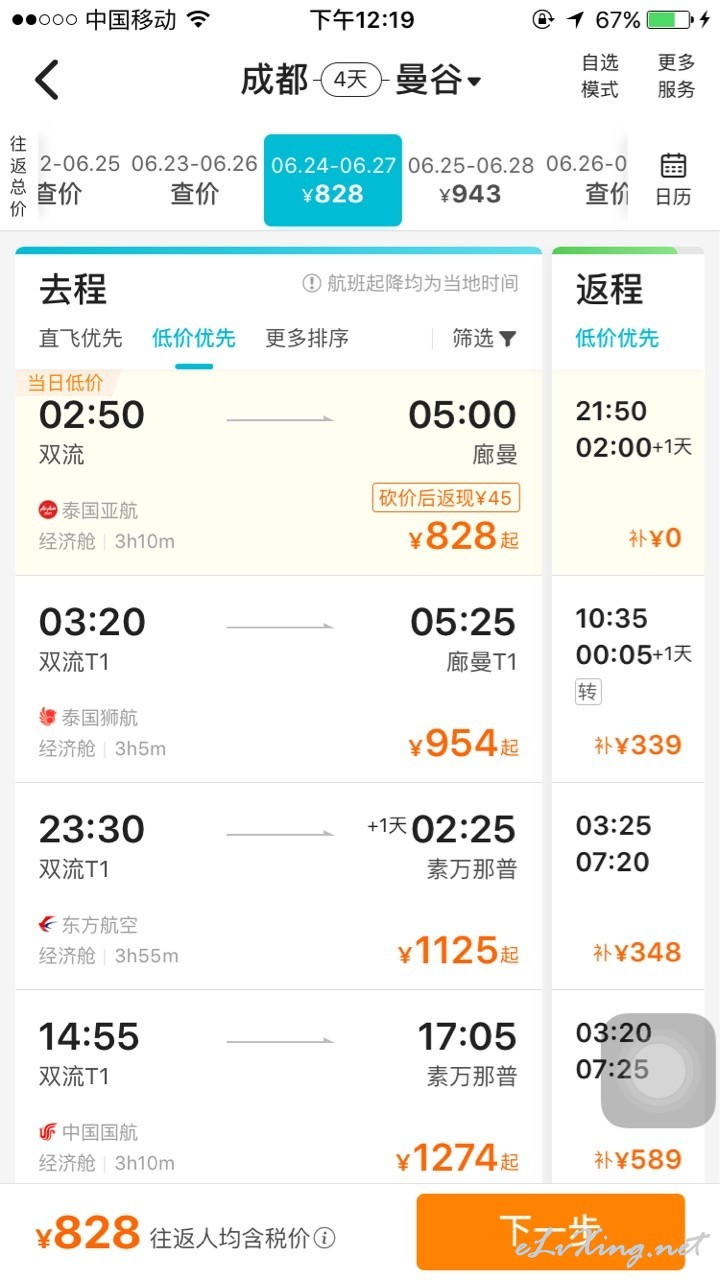Image resolution: width=720 pixels, height=1280 pixels.
Task: Tap the AssistiveTouch floating button
Action: pos(658,1071)
